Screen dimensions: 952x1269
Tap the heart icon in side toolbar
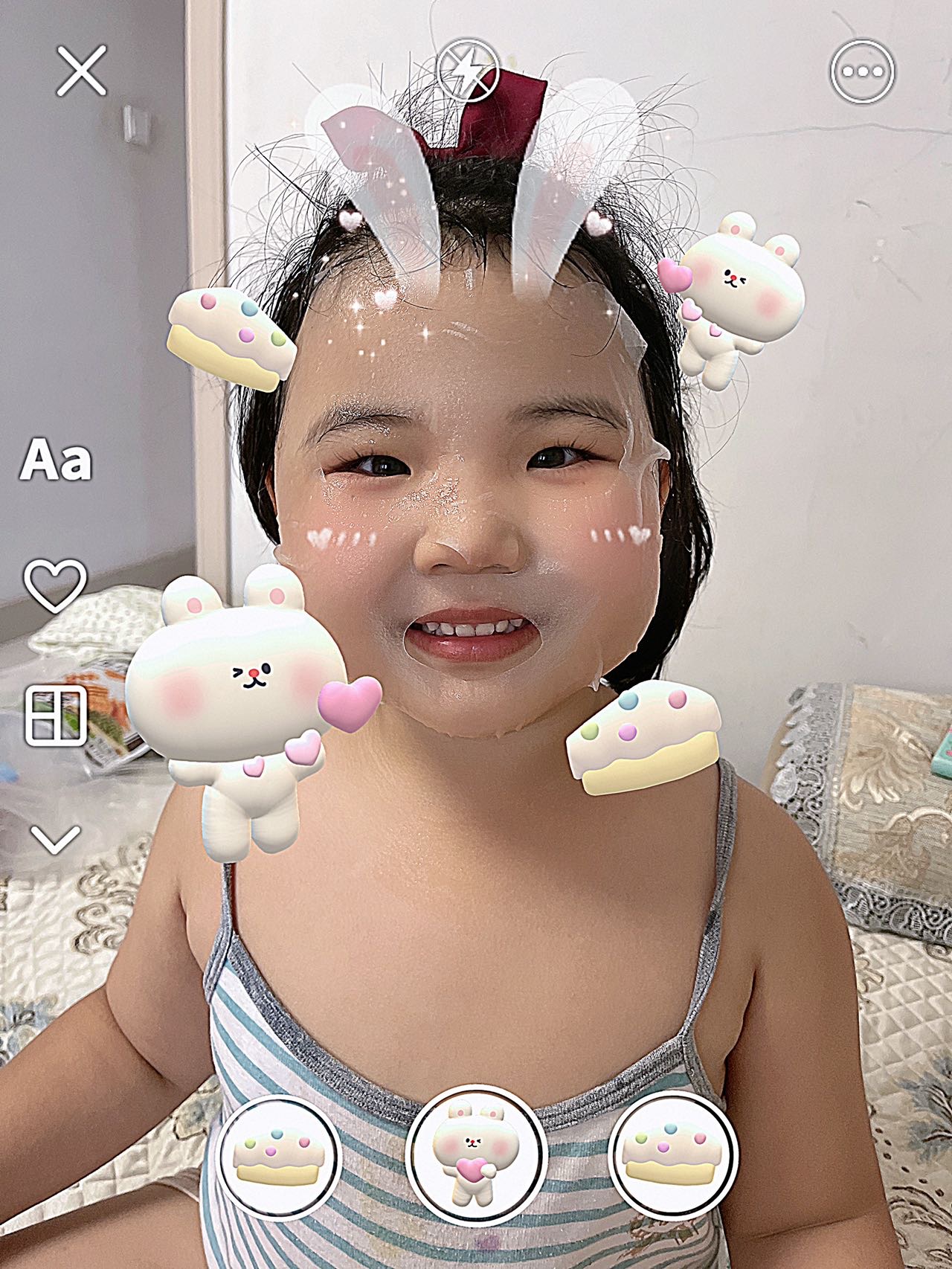click(56, 584)
